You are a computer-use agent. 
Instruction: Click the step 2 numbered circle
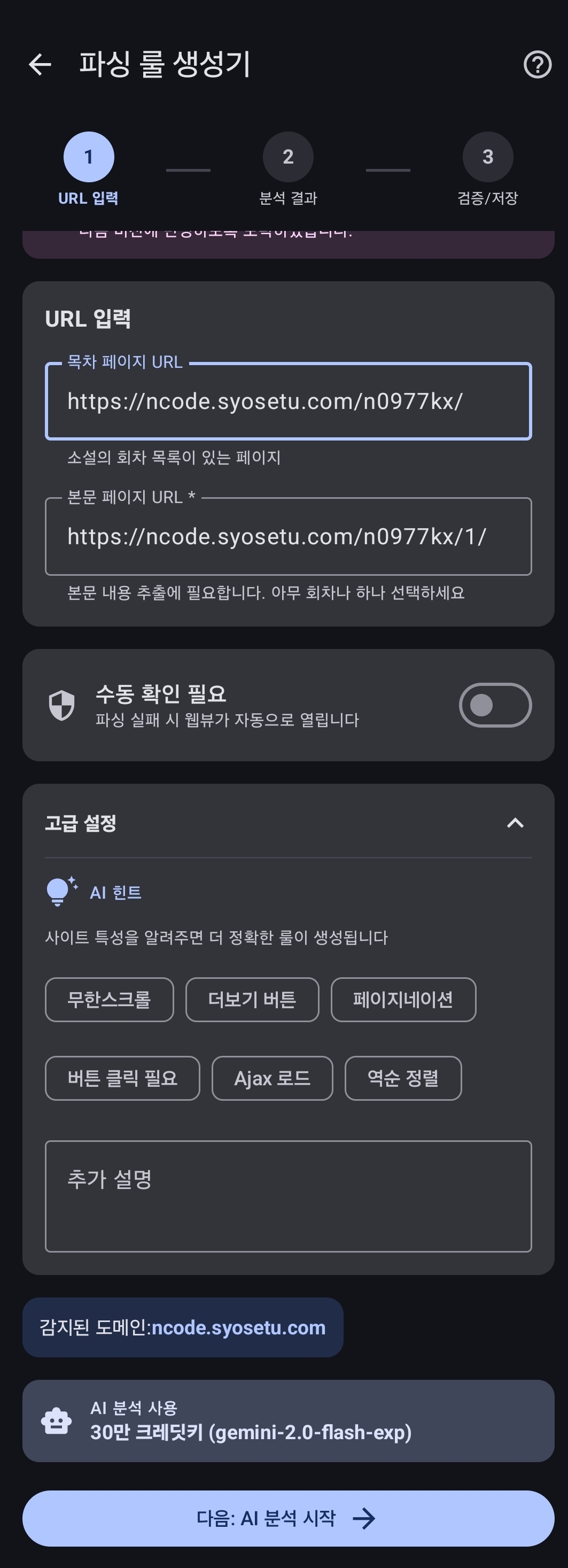287,156
